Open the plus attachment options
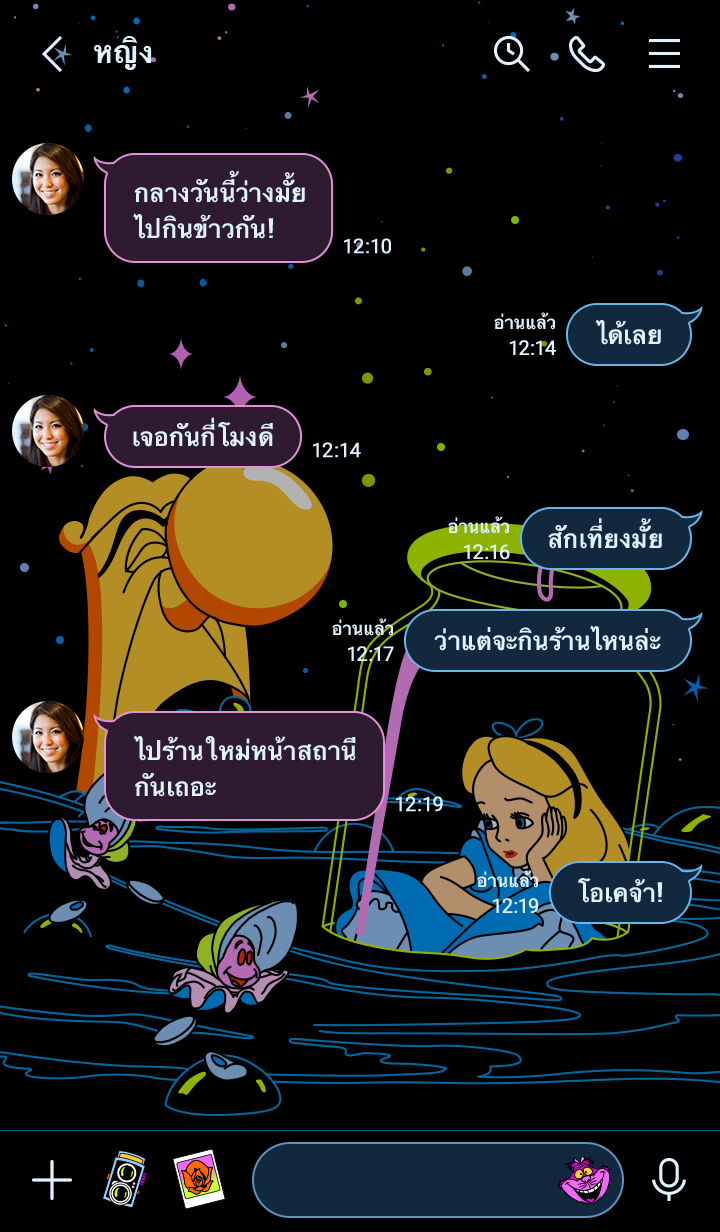720x1232 pixels. (52, 1180)
